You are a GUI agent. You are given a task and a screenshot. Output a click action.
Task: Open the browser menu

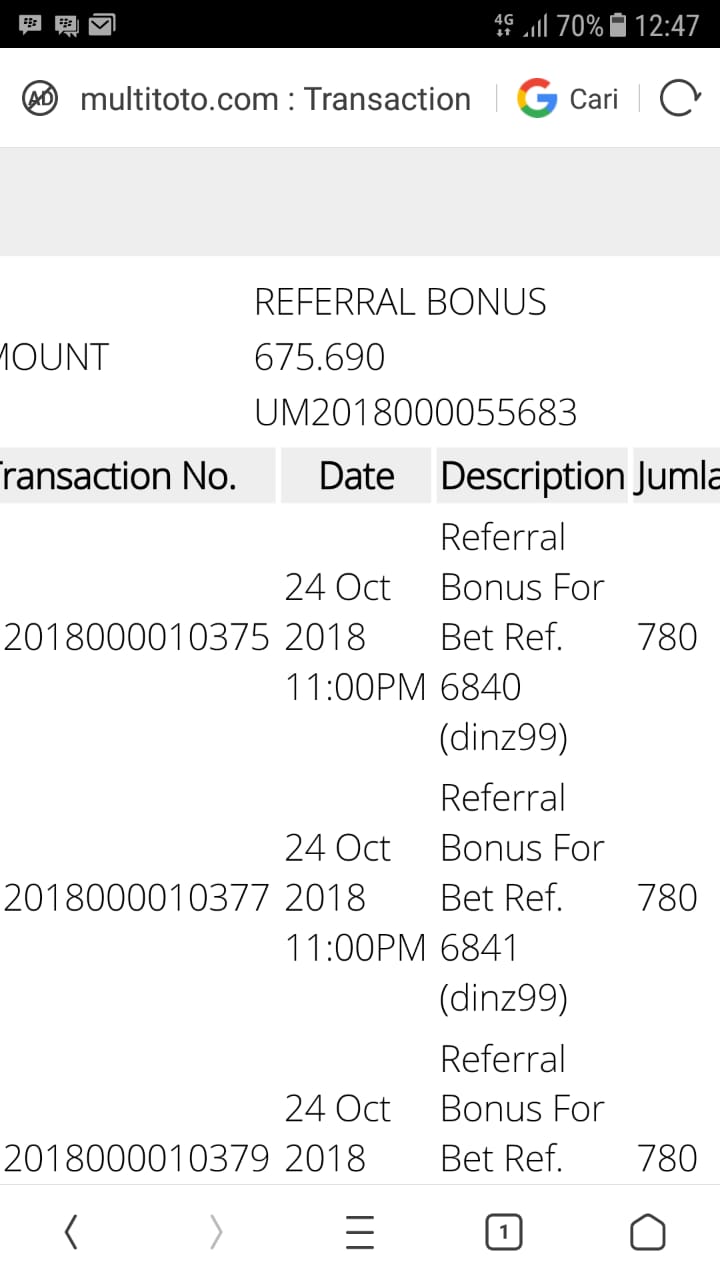click(x=360, y=1233)
